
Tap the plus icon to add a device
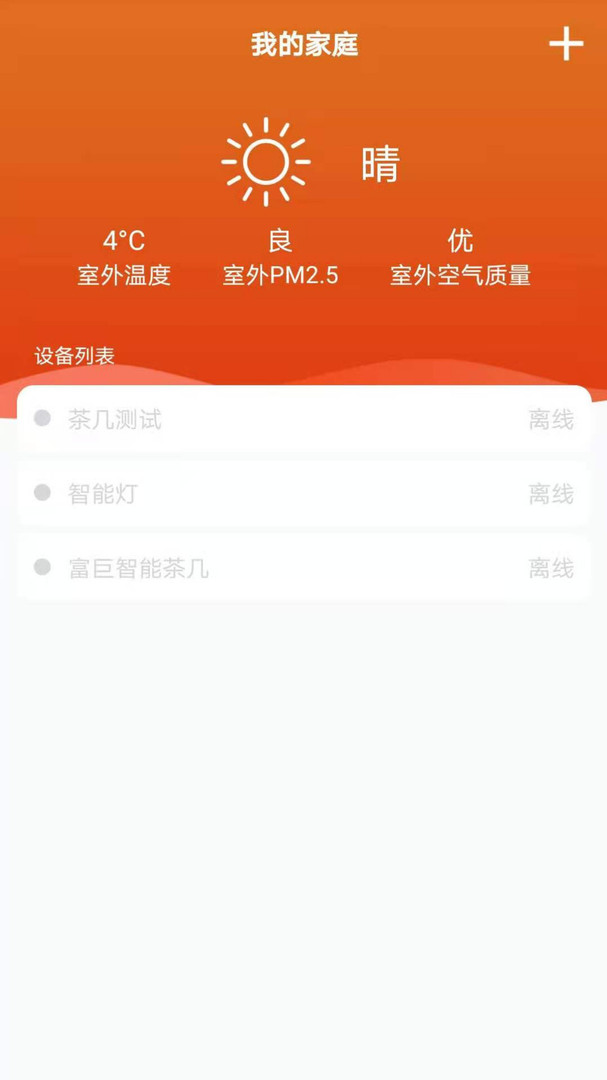(x=565, y=44)
